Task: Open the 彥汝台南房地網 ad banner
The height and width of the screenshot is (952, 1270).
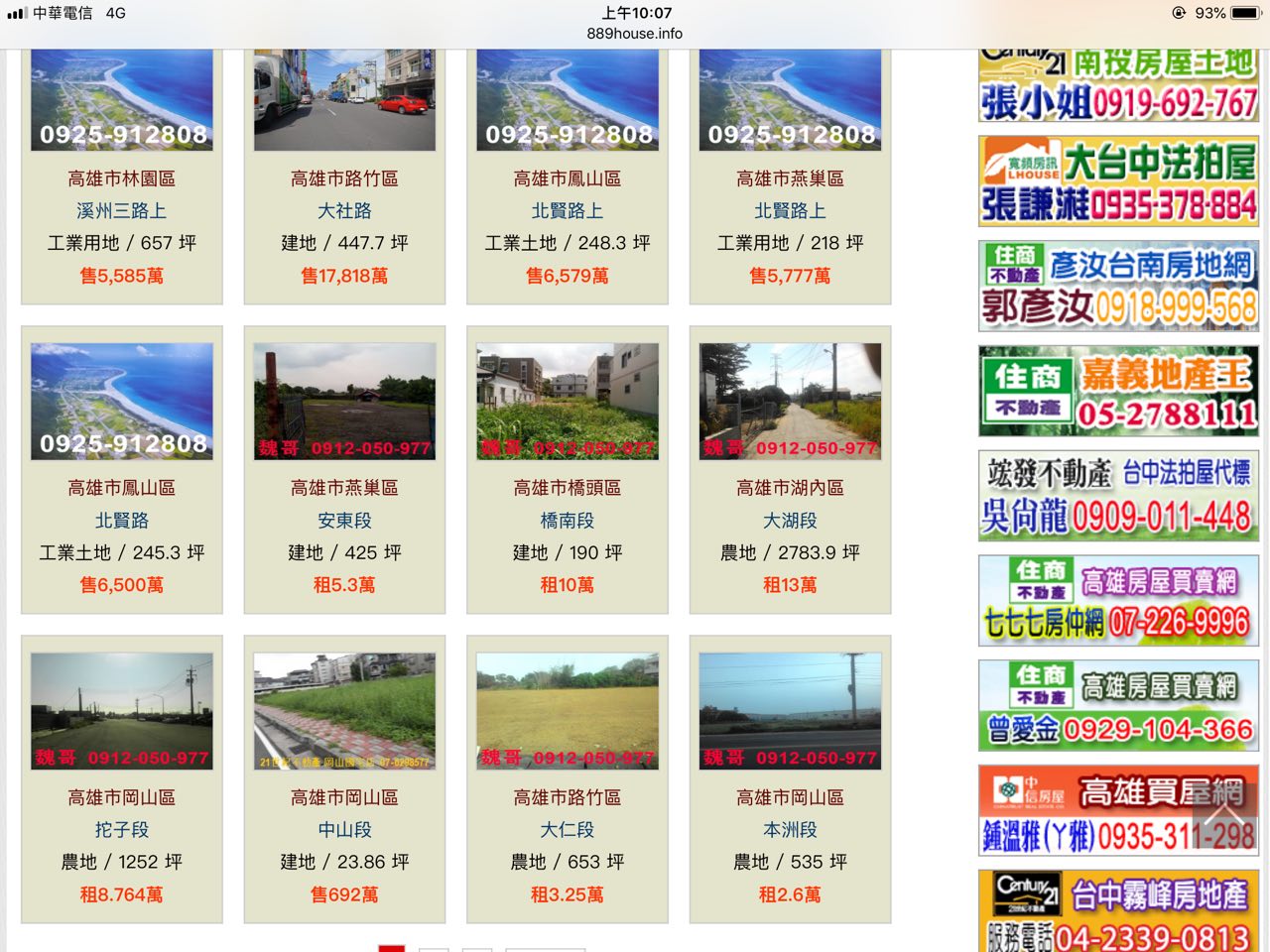Action: [x=1119, y=286]
